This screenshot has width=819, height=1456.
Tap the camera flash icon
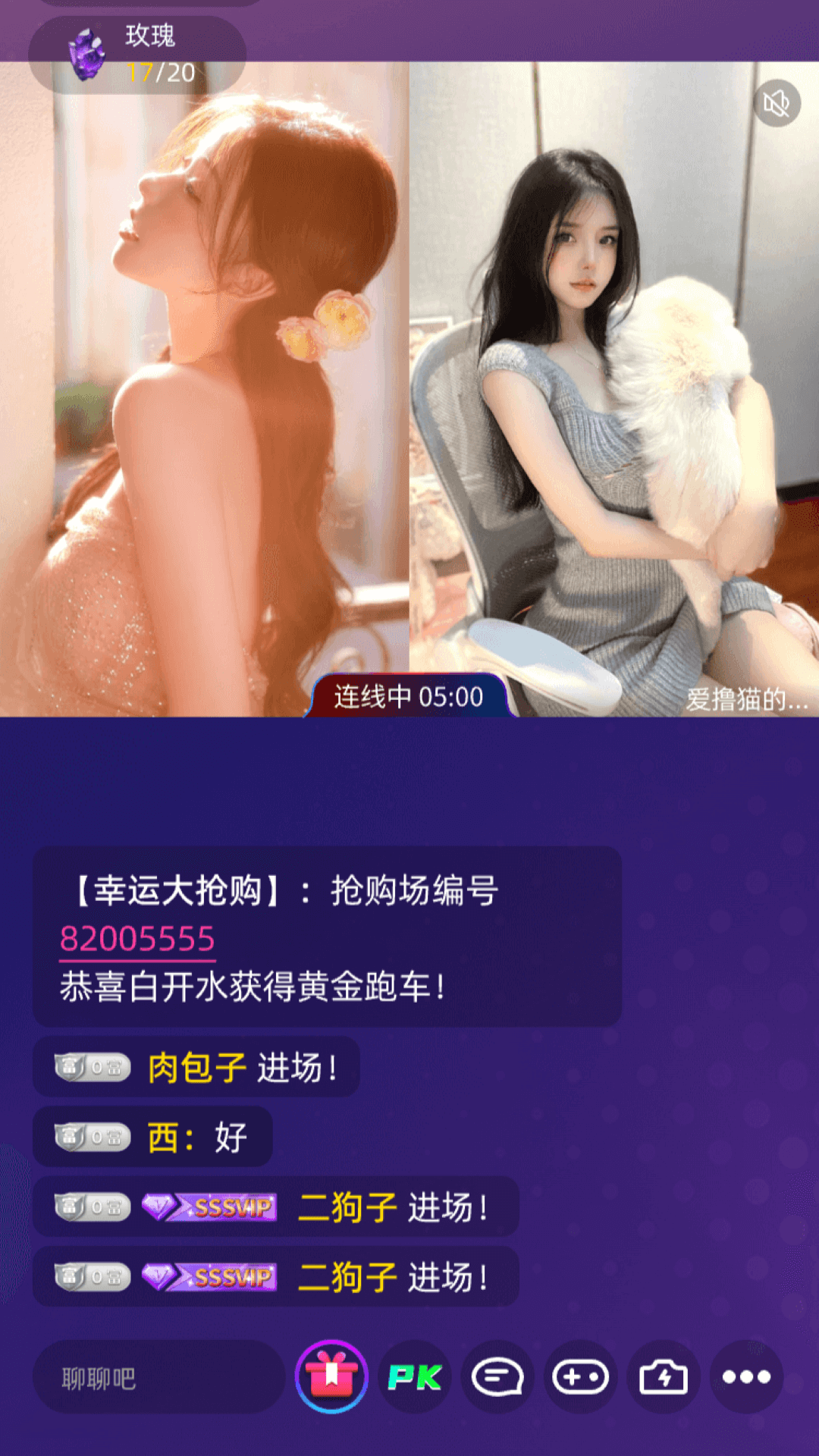click(x=664, y=1376)
